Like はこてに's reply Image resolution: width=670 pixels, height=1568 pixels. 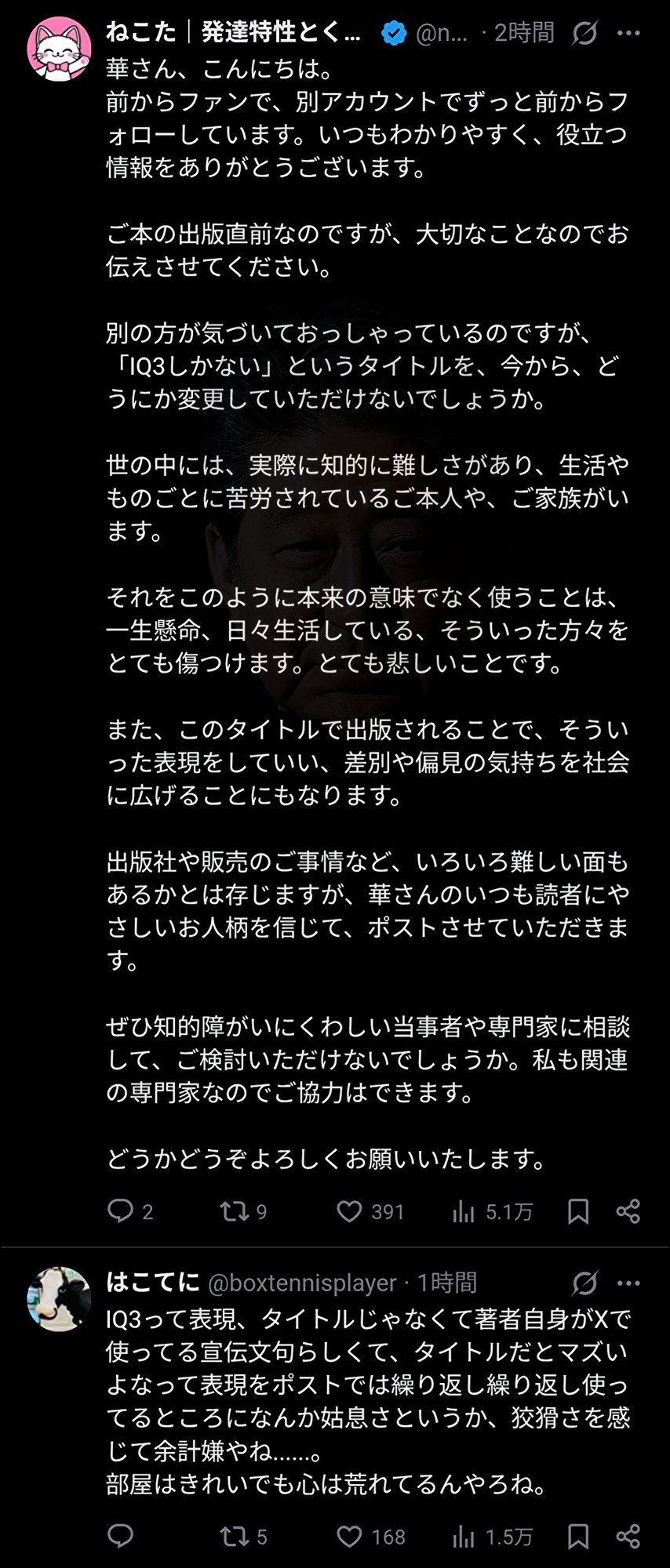349,1536
